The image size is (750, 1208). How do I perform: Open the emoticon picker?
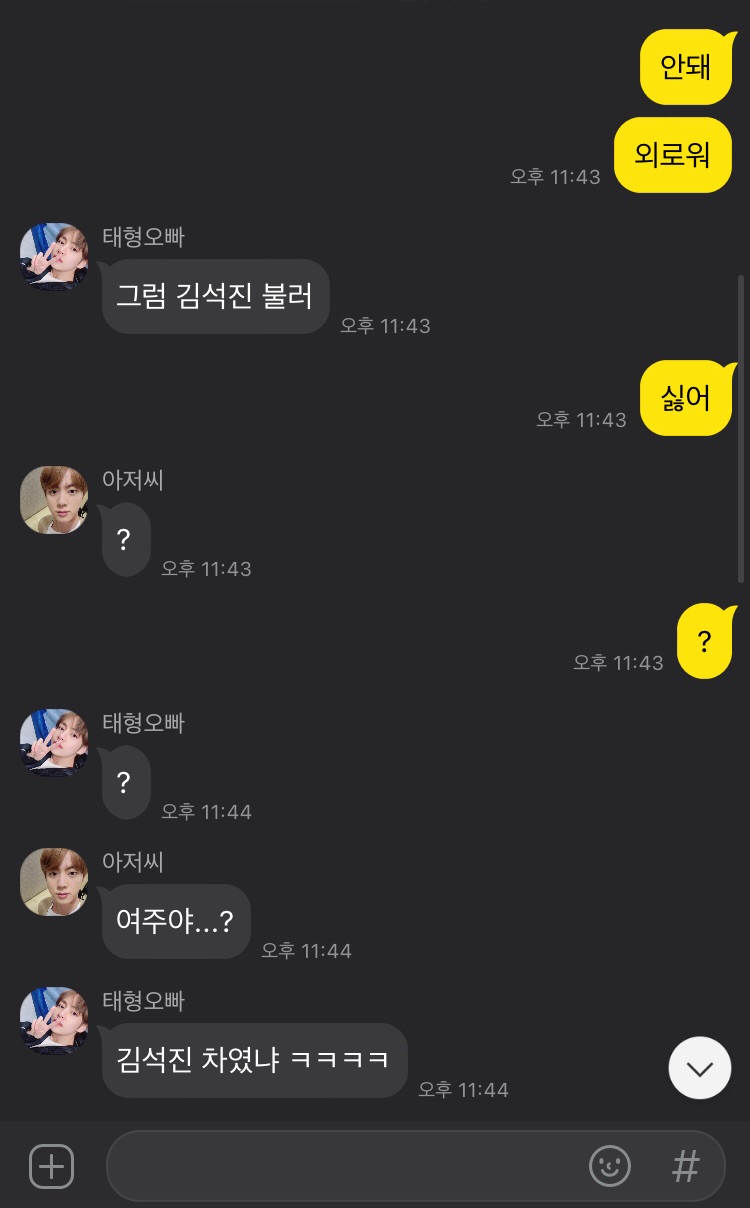(610, 1166)
